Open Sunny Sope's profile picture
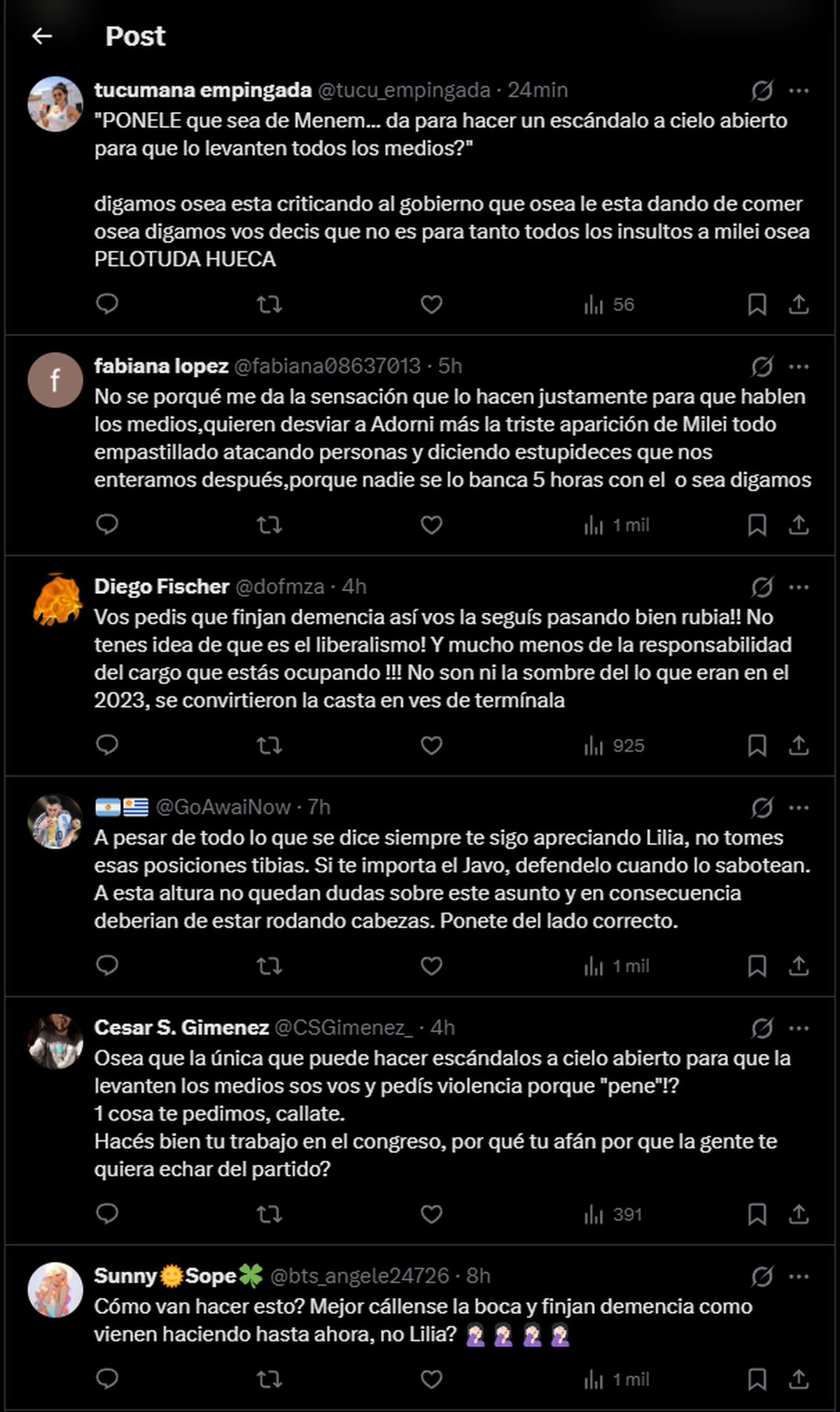 point(55,1289)
